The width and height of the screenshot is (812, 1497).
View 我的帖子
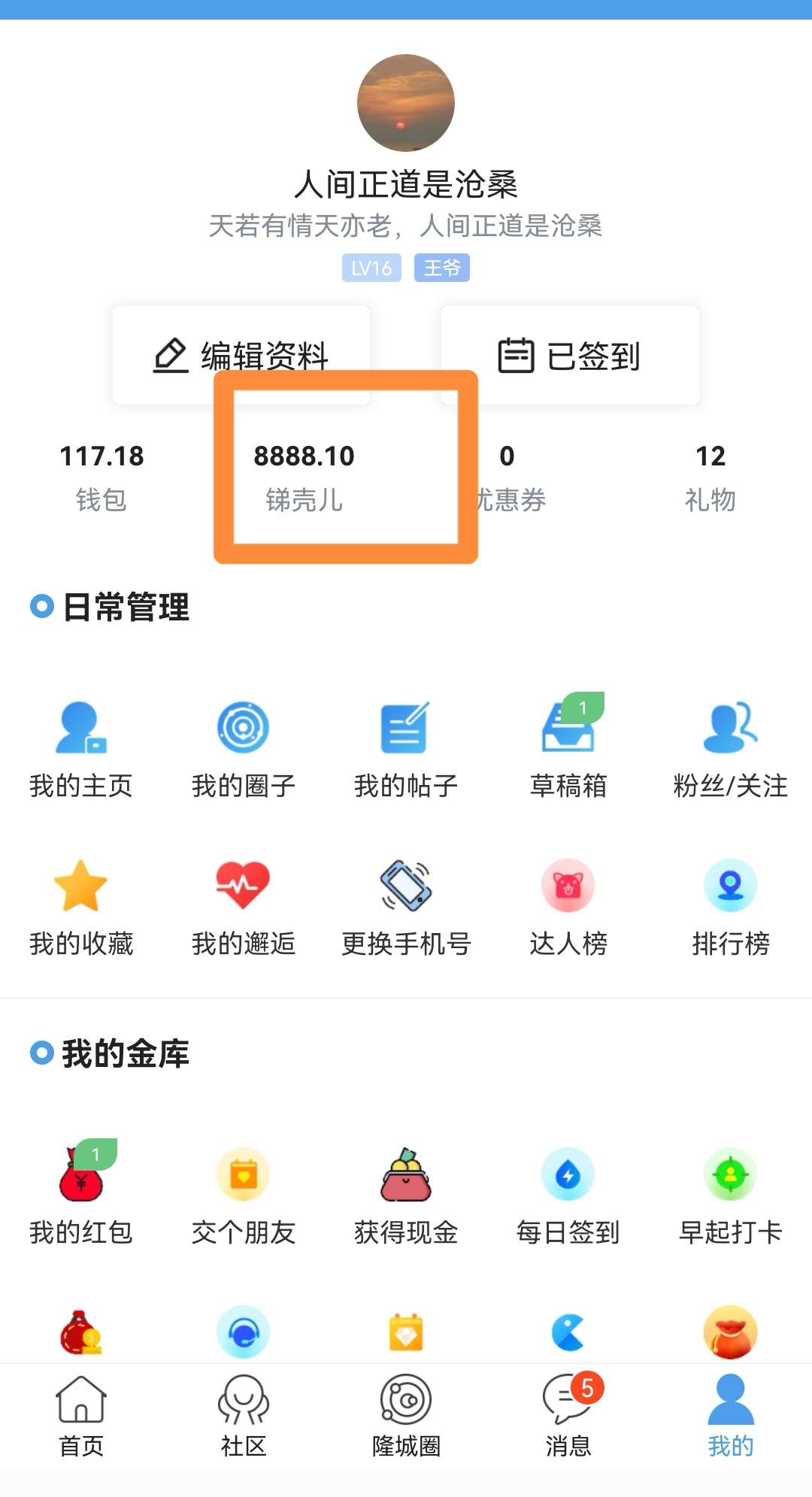405,750
